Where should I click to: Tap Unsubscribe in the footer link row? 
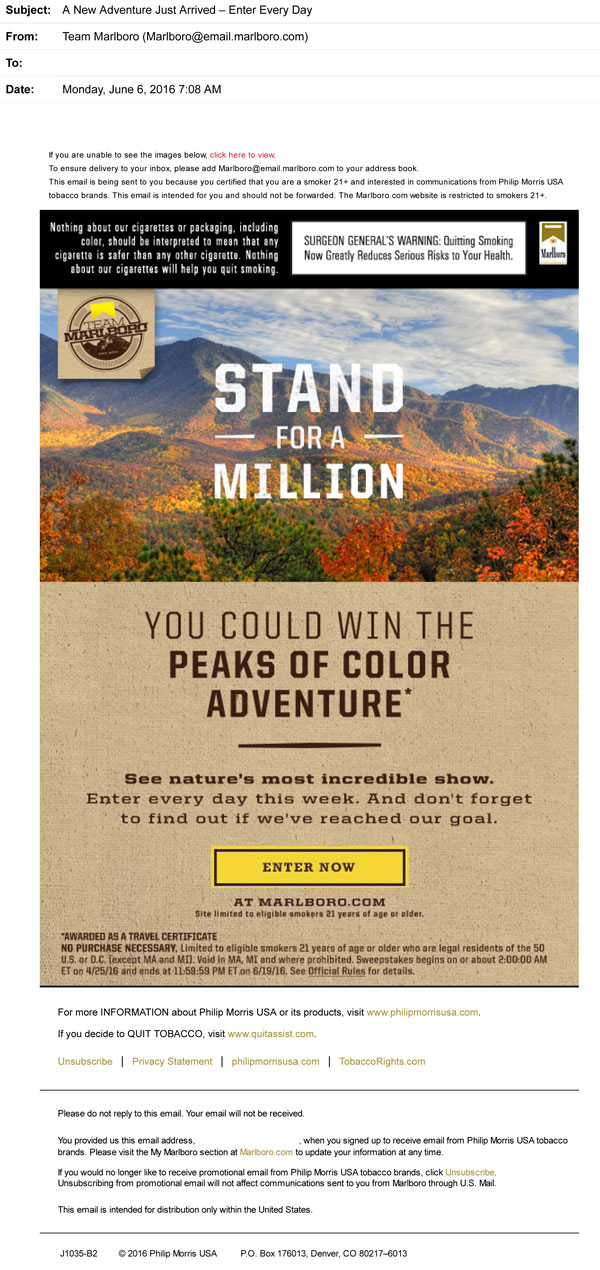tap(85, 1061)
